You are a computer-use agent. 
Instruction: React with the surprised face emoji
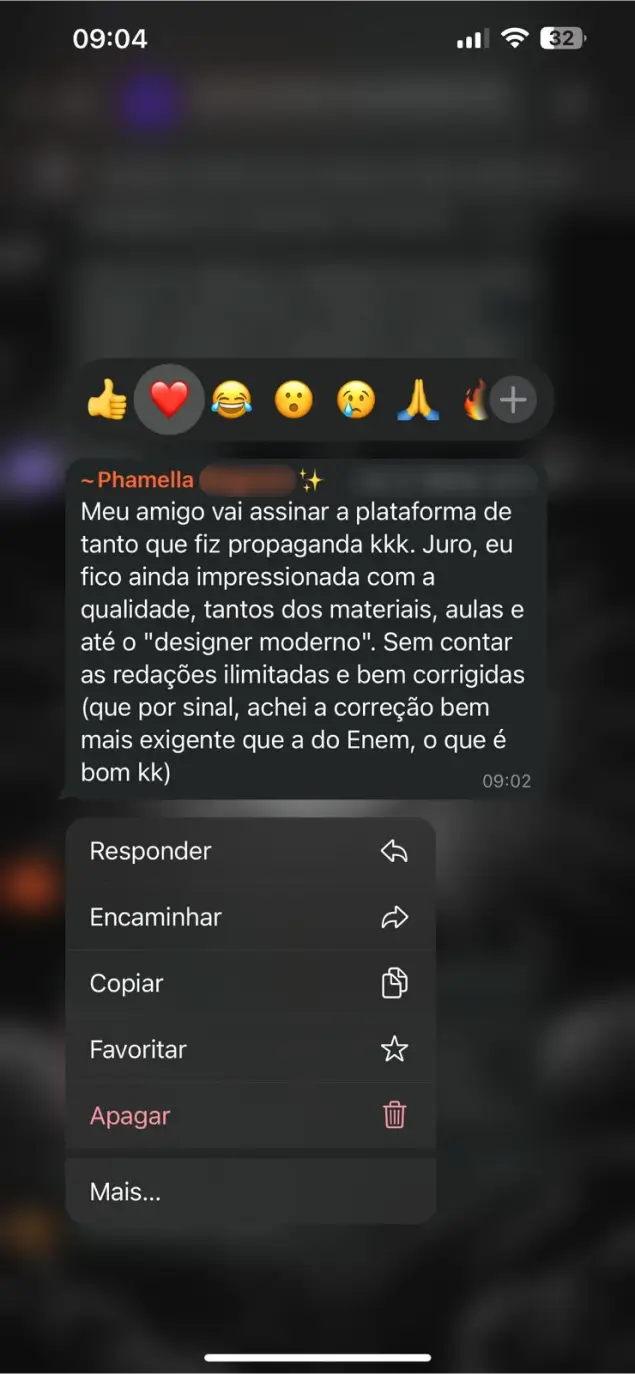point(294,401)
